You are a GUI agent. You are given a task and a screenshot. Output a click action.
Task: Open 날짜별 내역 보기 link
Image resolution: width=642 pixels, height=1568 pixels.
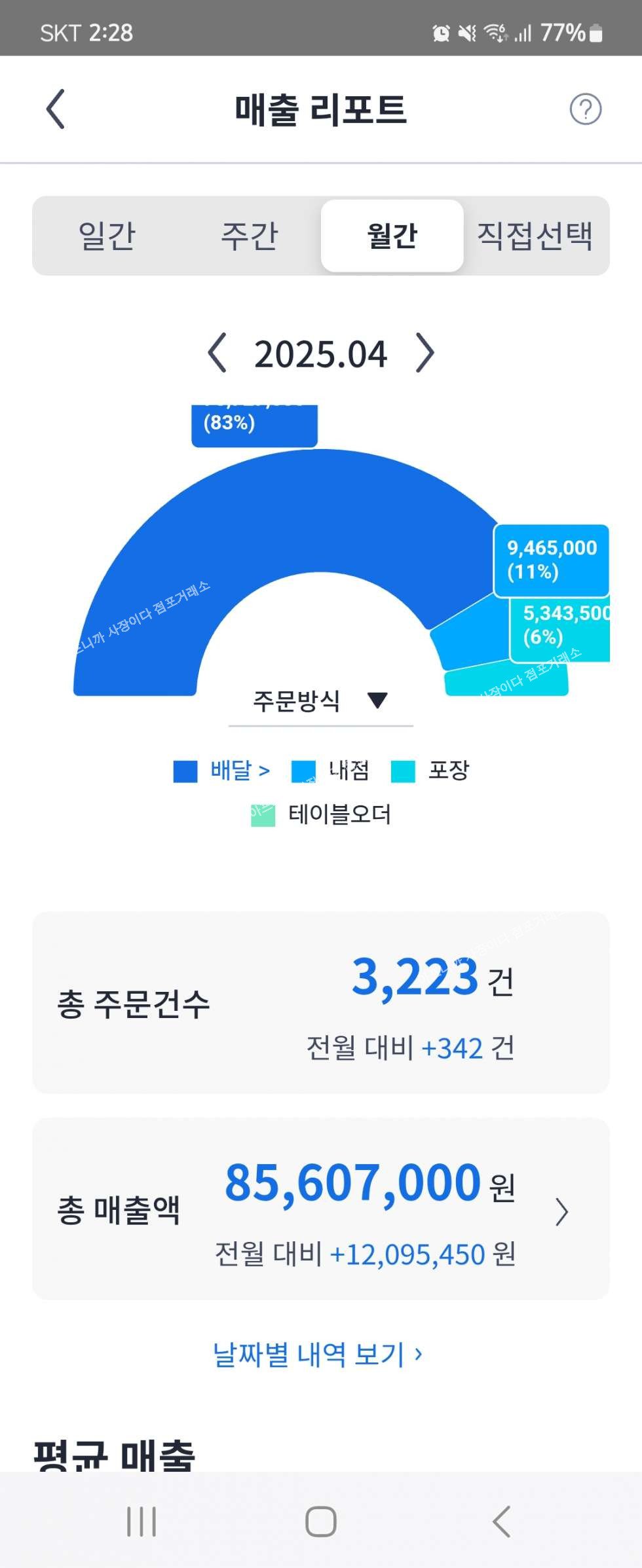[x=318, y=1355]
